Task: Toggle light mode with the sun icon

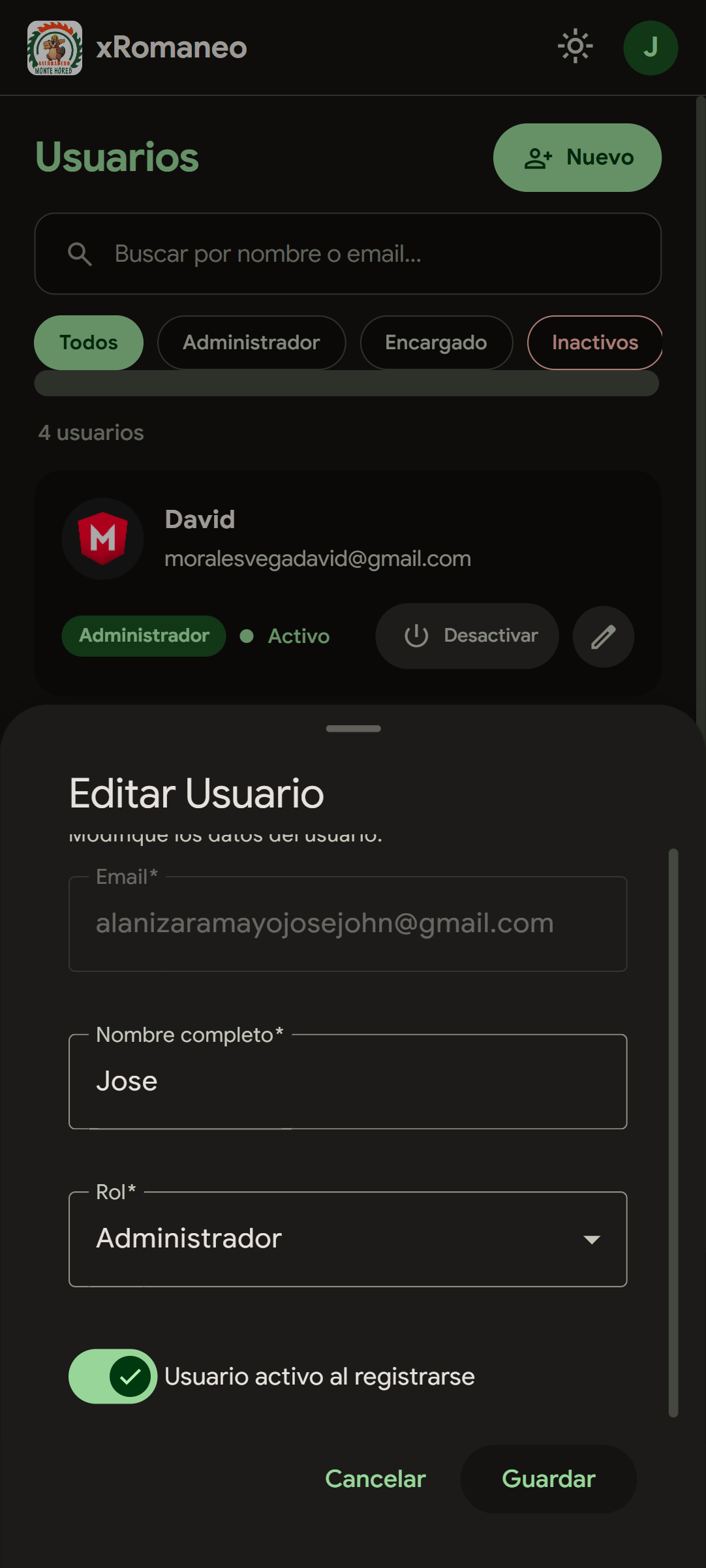Action: [x=575, y=46]
